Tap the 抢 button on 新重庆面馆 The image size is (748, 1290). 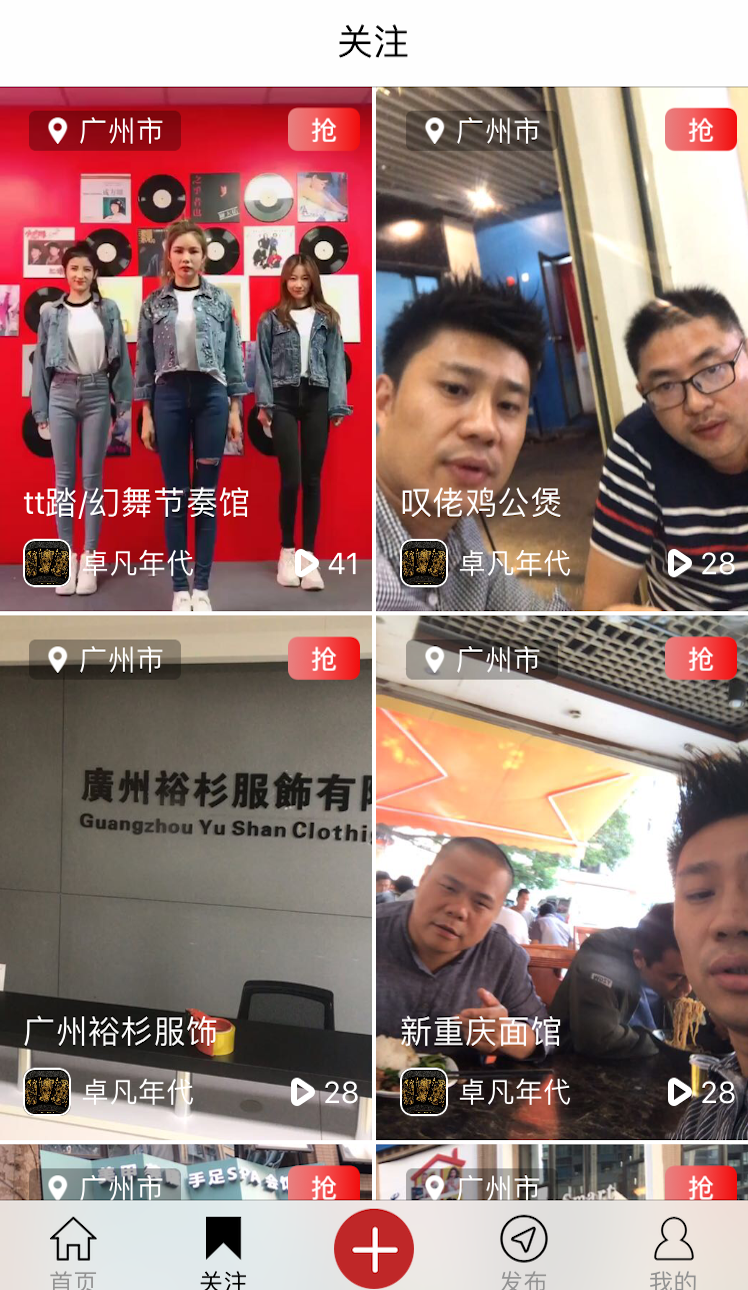point(700,658)
